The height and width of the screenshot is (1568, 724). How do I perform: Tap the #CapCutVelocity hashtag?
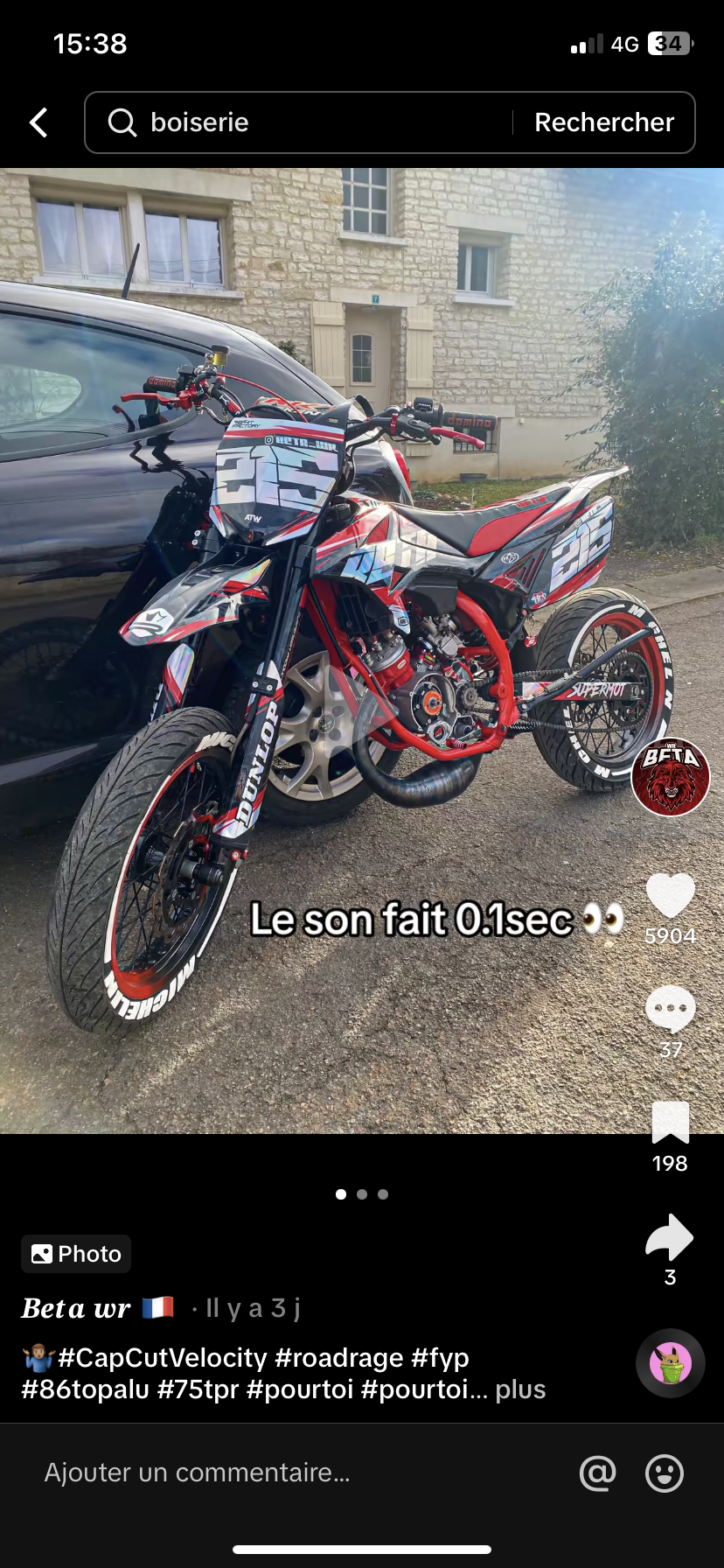(x=162, y=1358)
